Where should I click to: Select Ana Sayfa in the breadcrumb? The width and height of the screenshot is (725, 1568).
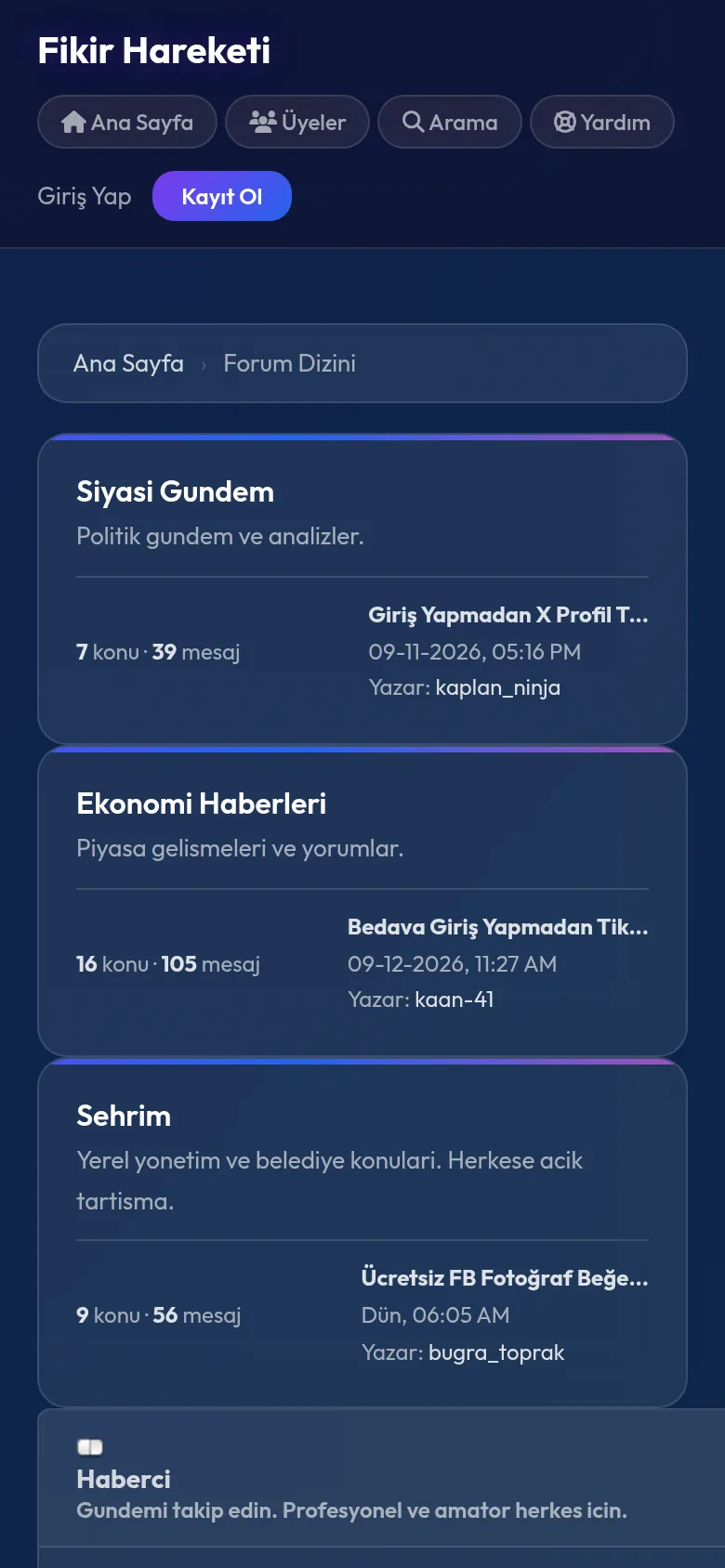(x=128, y=363)
